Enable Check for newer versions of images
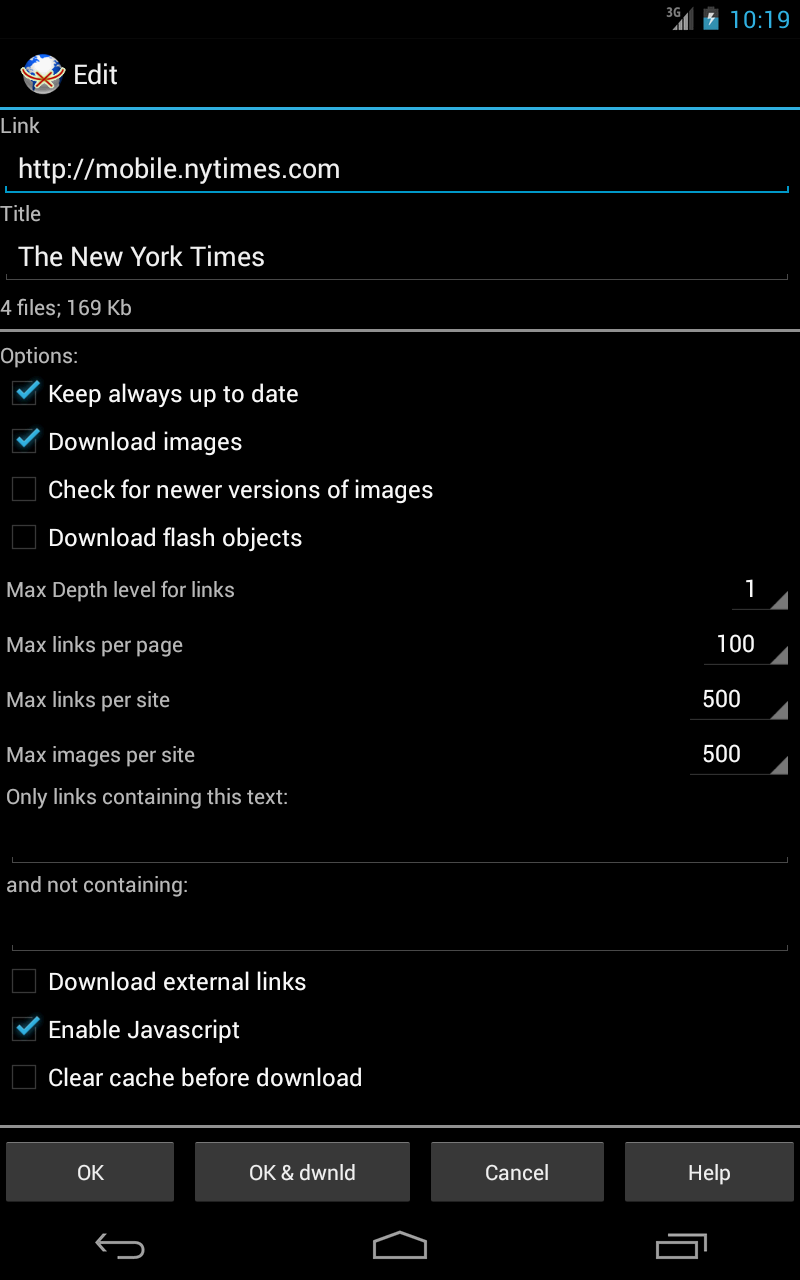The width and height of the screenshot is (800, 1280). [x=24, y=489]
